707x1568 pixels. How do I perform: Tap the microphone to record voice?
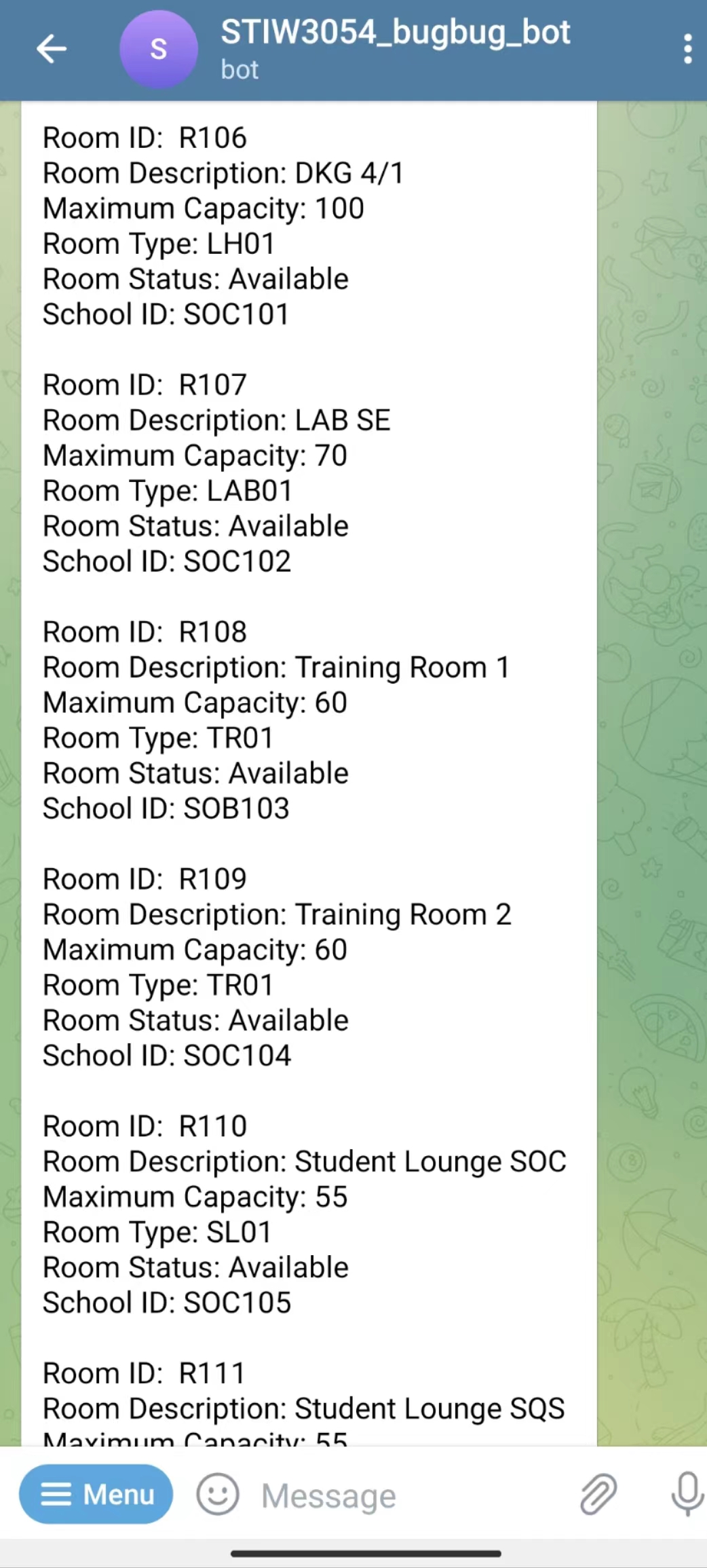coord(687,1494)
